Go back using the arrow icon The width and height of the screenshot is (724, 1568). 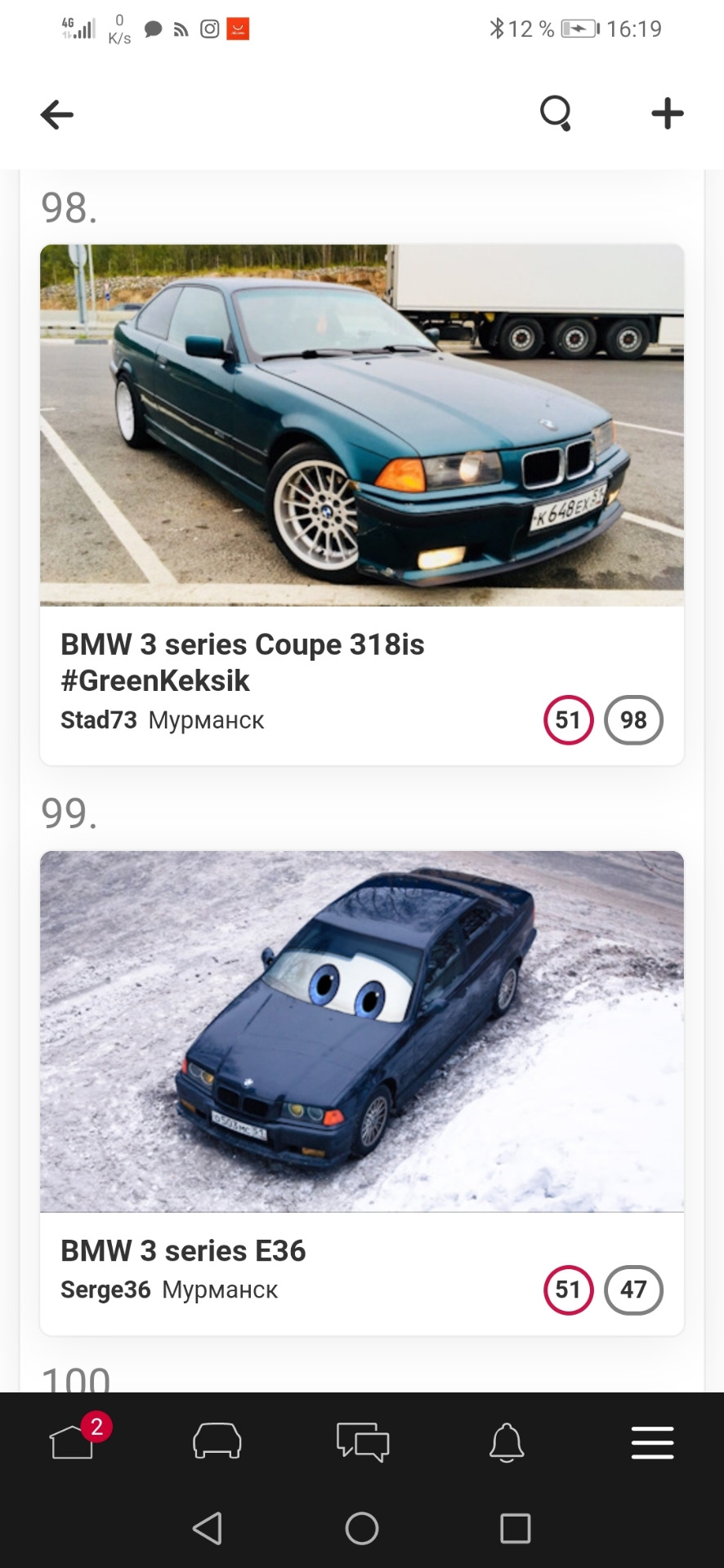pos(56,114)
